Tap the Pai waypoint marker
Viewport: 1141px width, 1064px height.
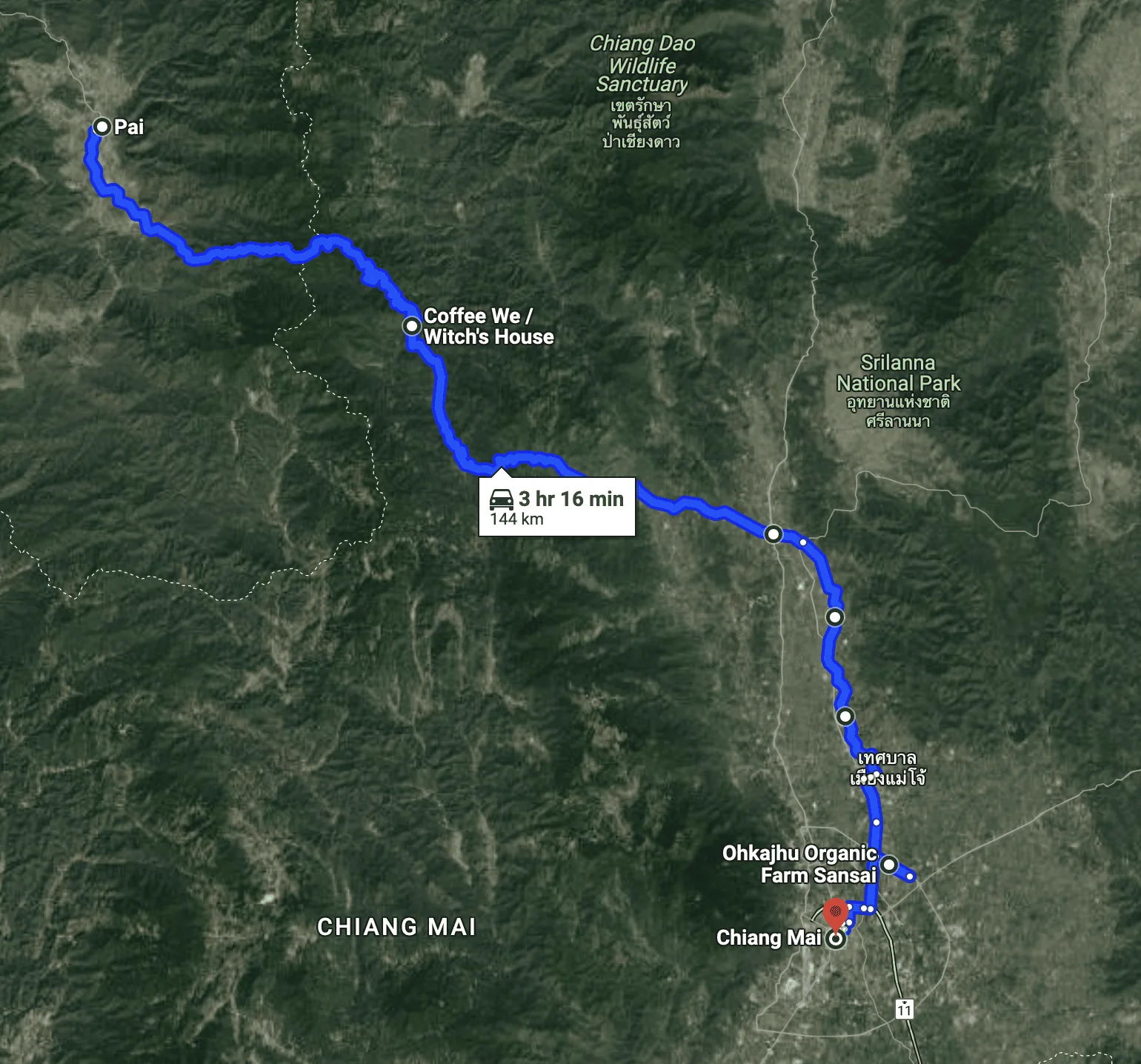[102, 127]
